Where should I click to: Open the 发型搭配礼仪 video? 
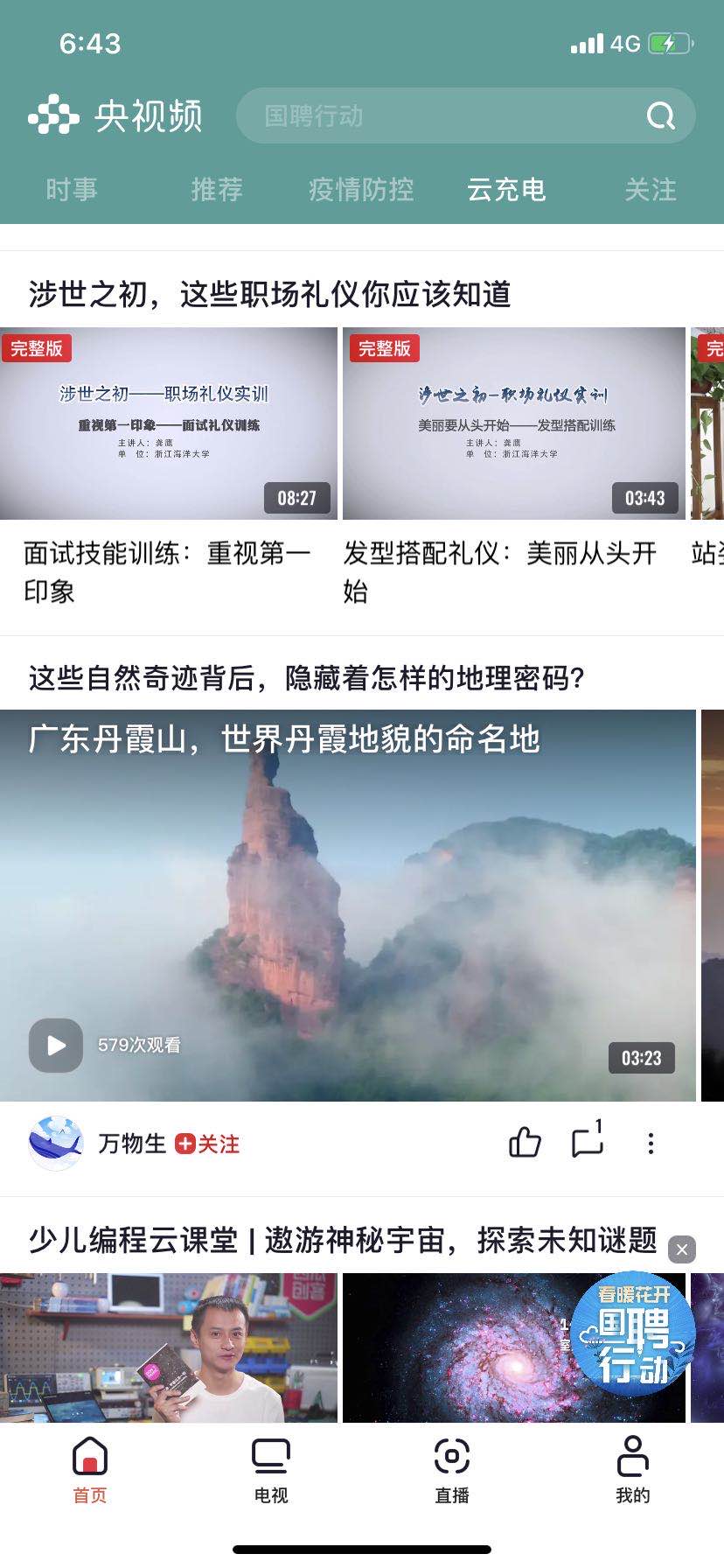click(x=514, y=423)
